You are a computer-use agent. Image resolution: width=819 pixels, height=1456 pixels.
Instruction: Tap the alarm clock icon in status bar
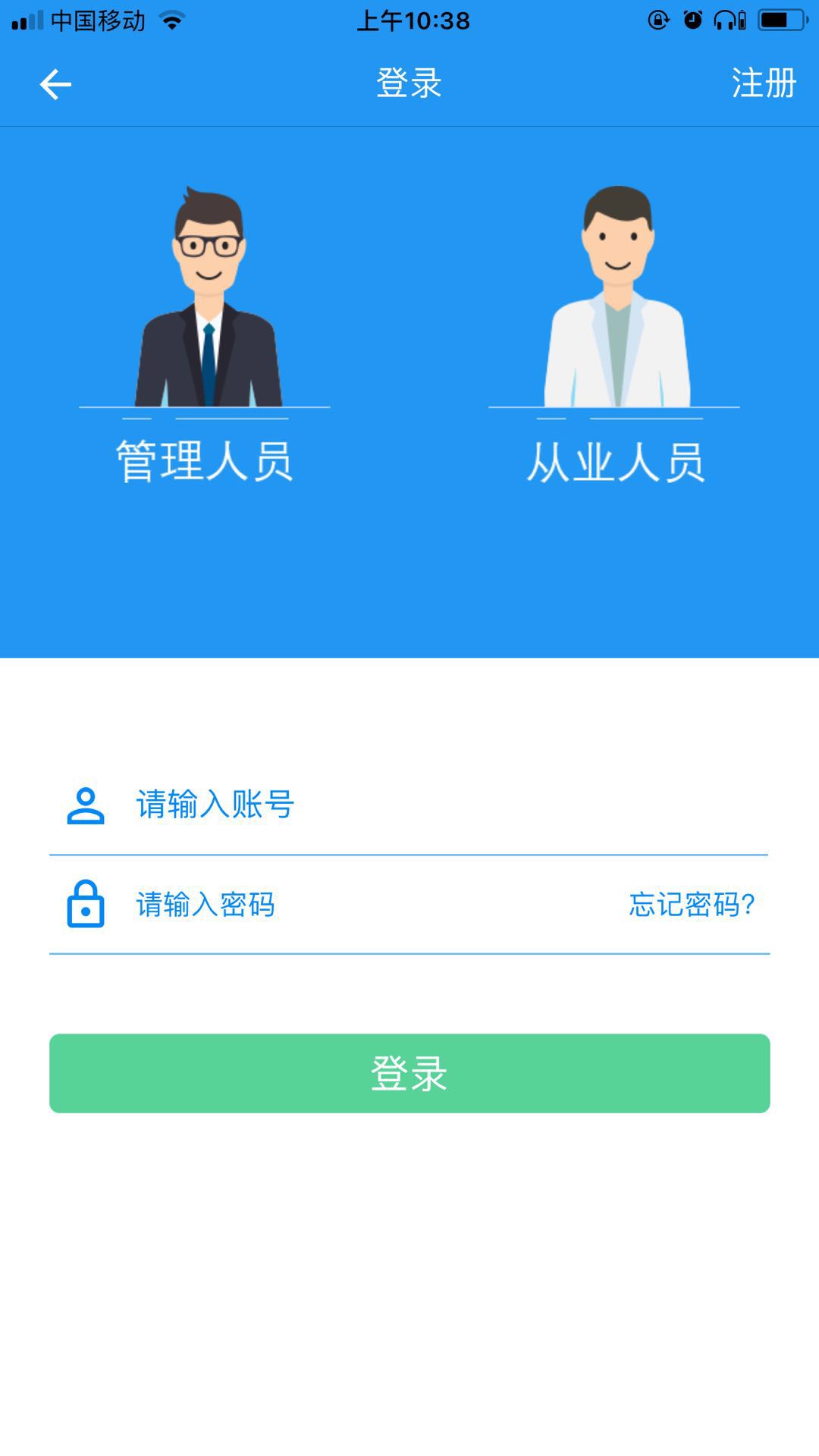692,20
